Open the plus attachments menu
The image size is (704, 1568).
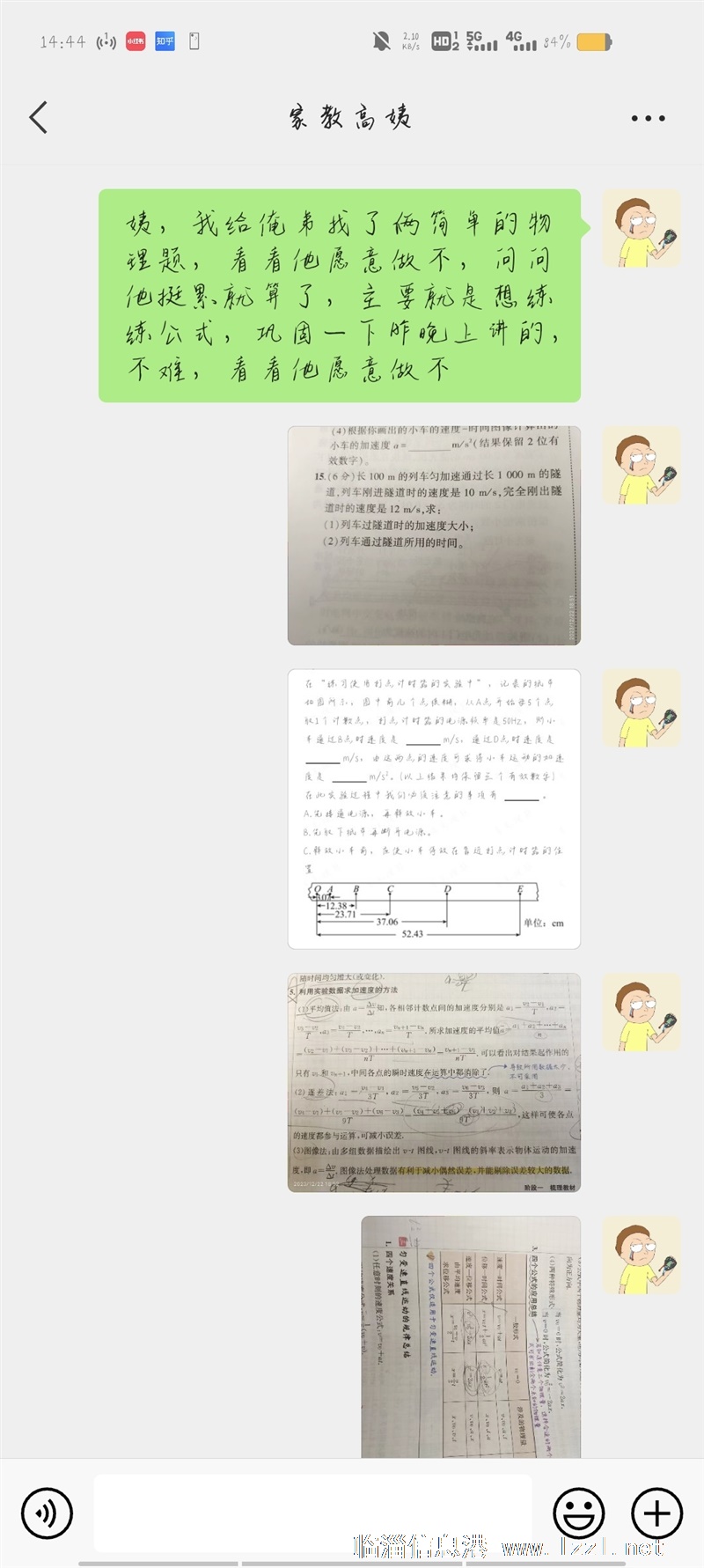point(657,1513)
